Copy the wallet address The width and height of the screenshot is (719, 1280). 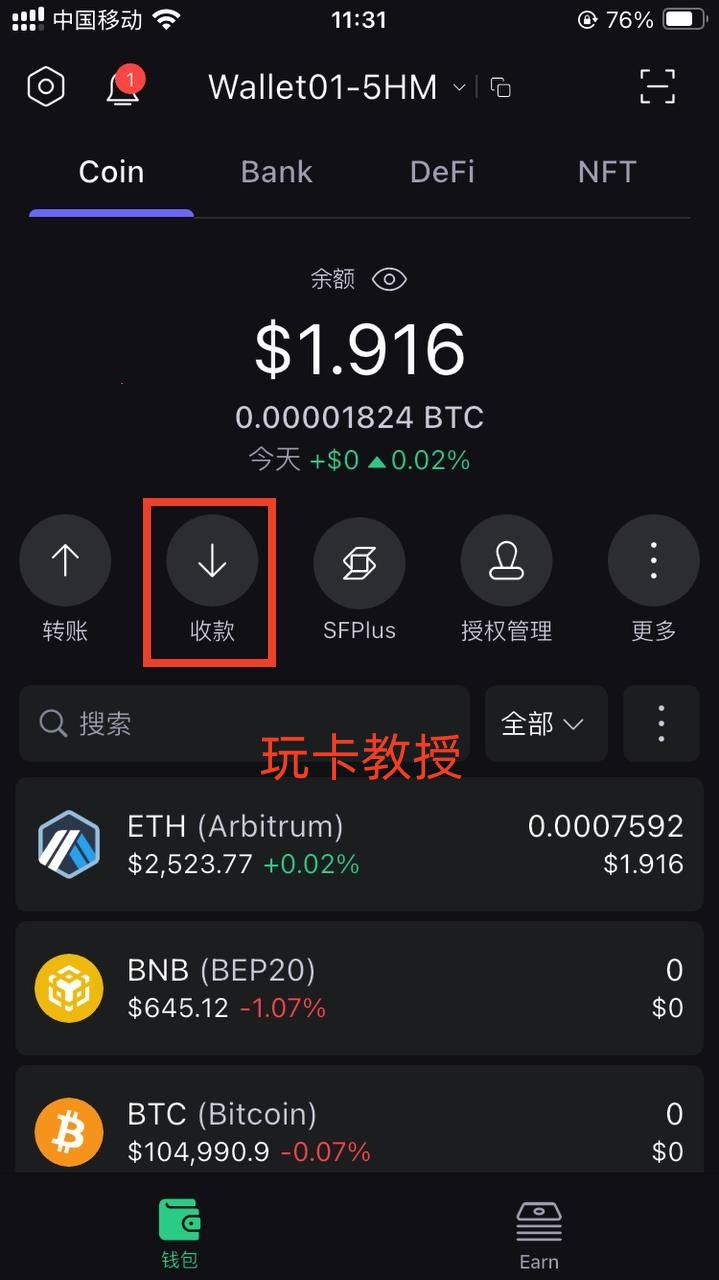[500, 88]
